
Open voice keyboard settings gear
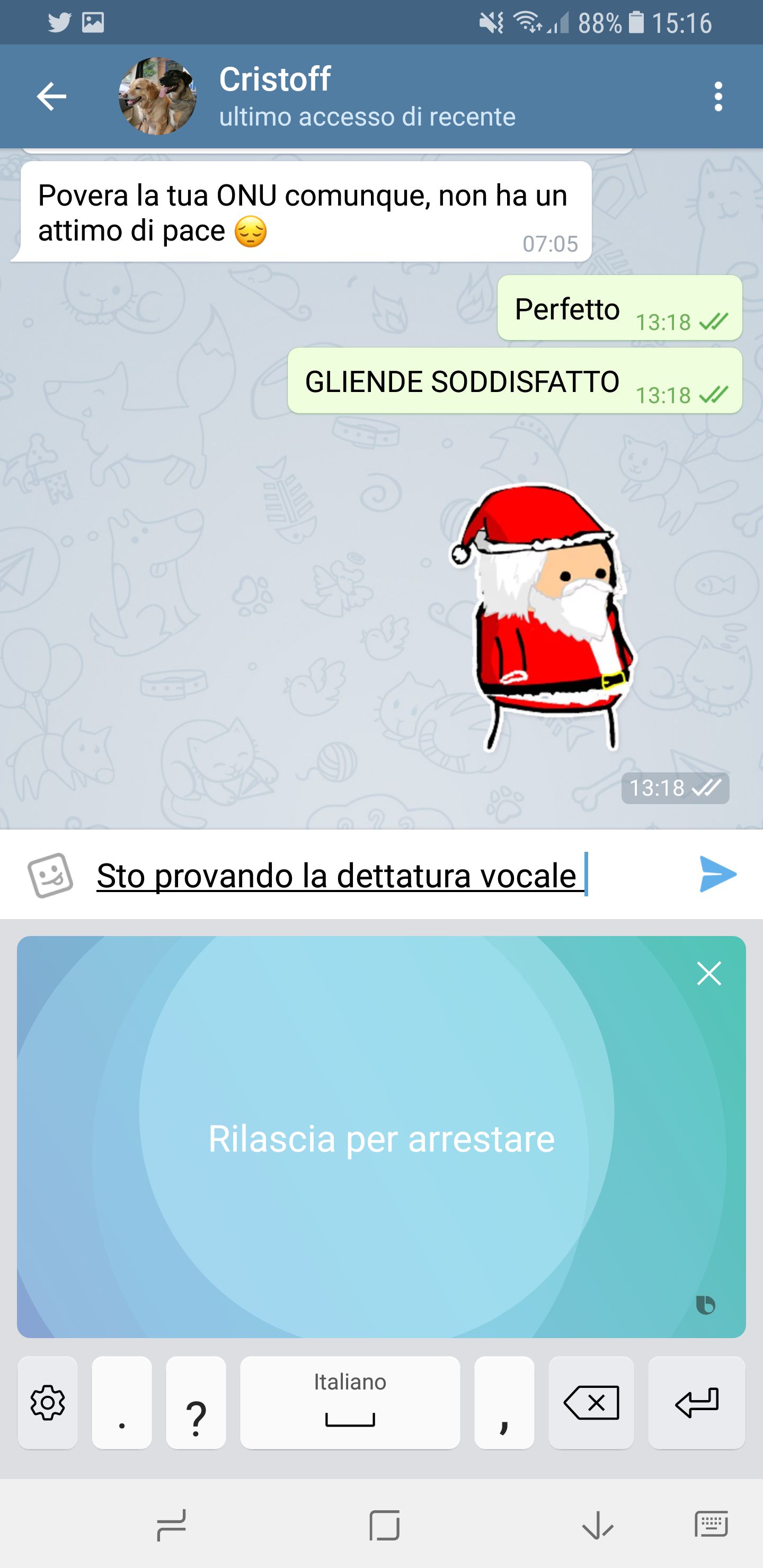click(x=48, y=1402)
